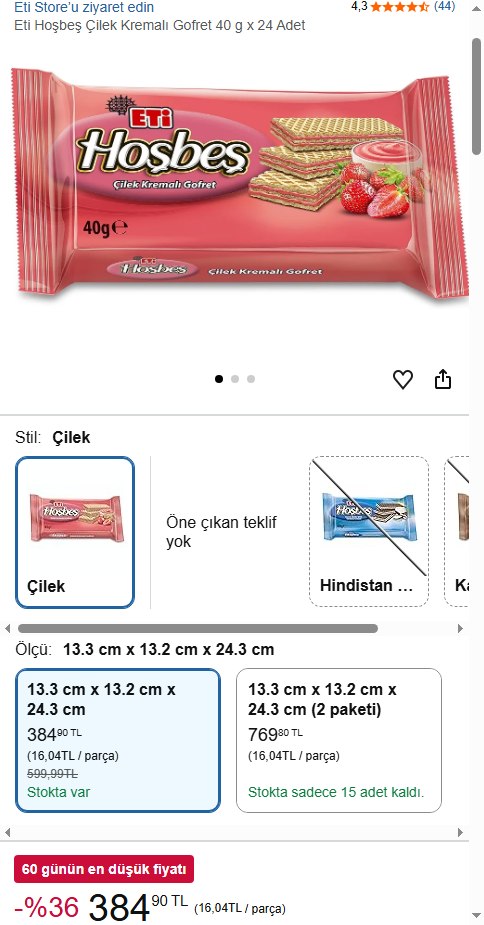
Task: Open the Eti Hoşbeş product image
Action: pyautogui.click(x=240, y=186)
